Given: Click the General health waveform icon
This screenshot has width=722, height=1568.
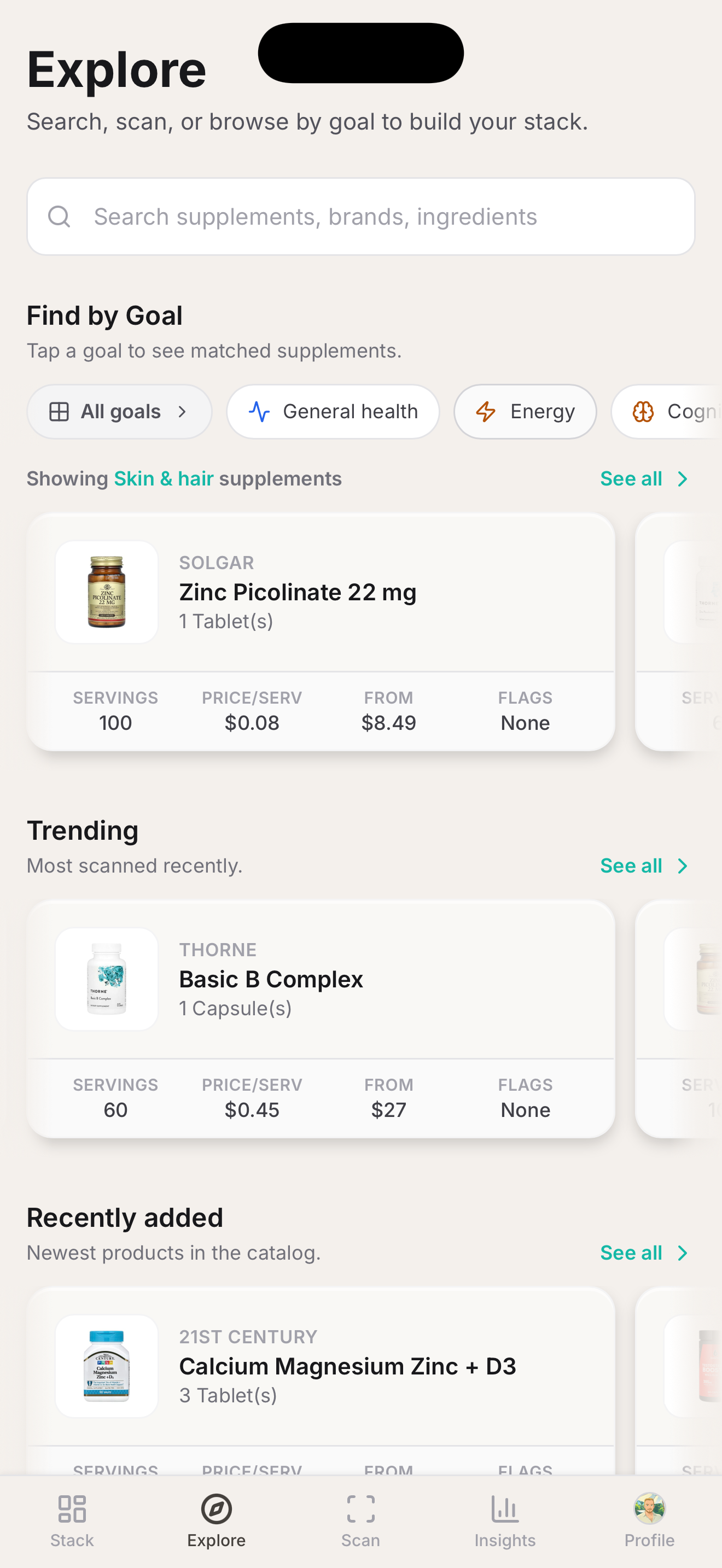Looking at the screenshot, I should click(x=260, y=412).
